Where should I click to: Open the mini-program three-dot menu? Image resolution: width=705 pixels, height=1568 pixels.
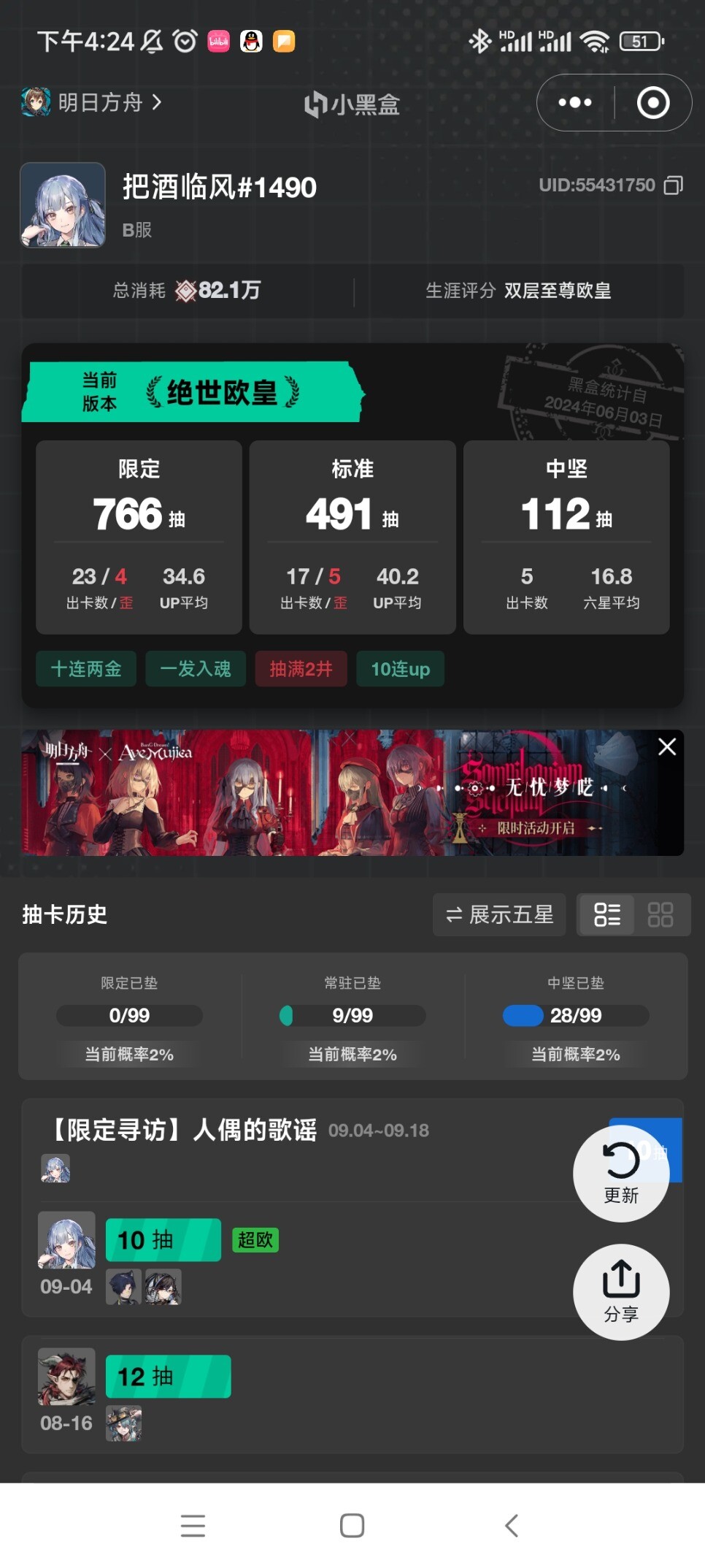(575, 103)
